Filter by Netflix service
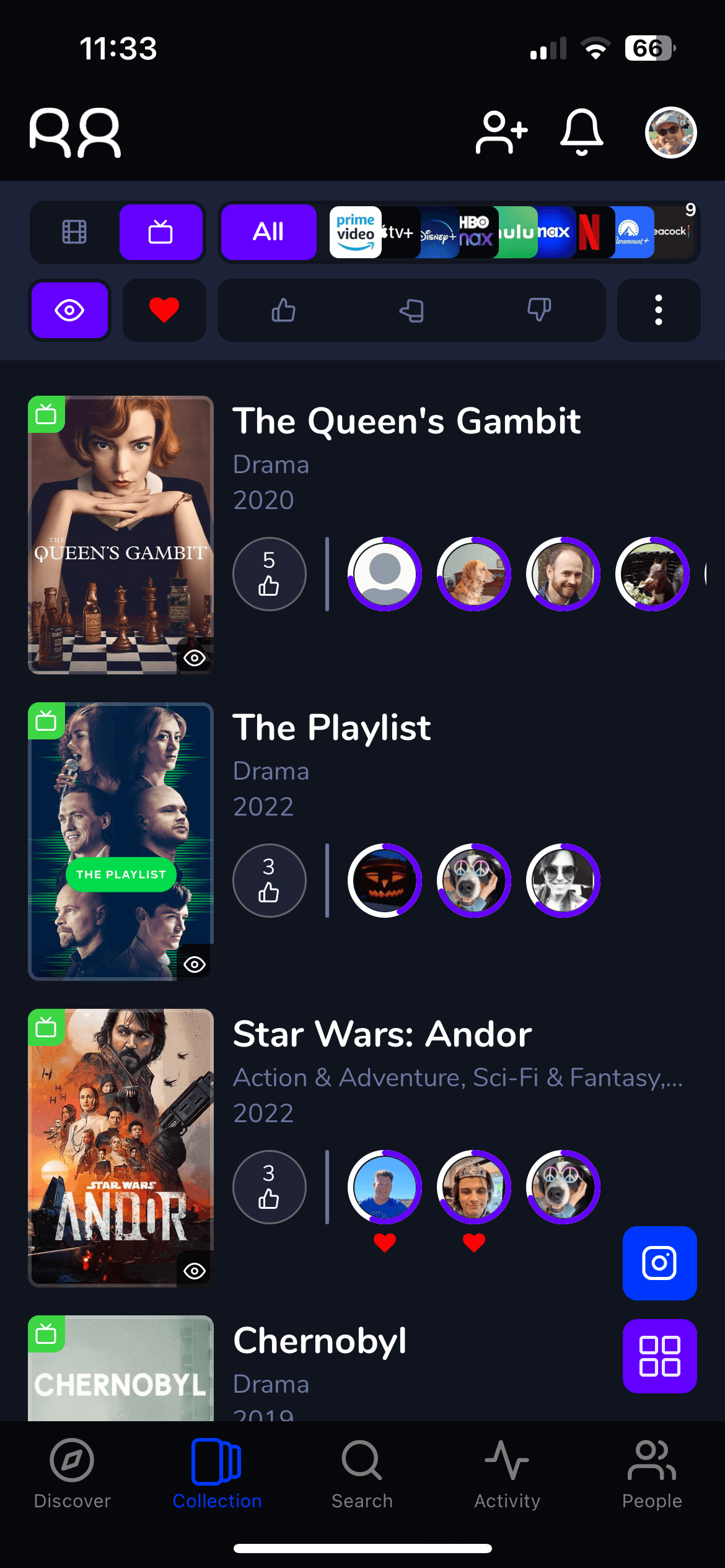Image resolution: width=725 pixels, height=1568 pixels. 589,232
